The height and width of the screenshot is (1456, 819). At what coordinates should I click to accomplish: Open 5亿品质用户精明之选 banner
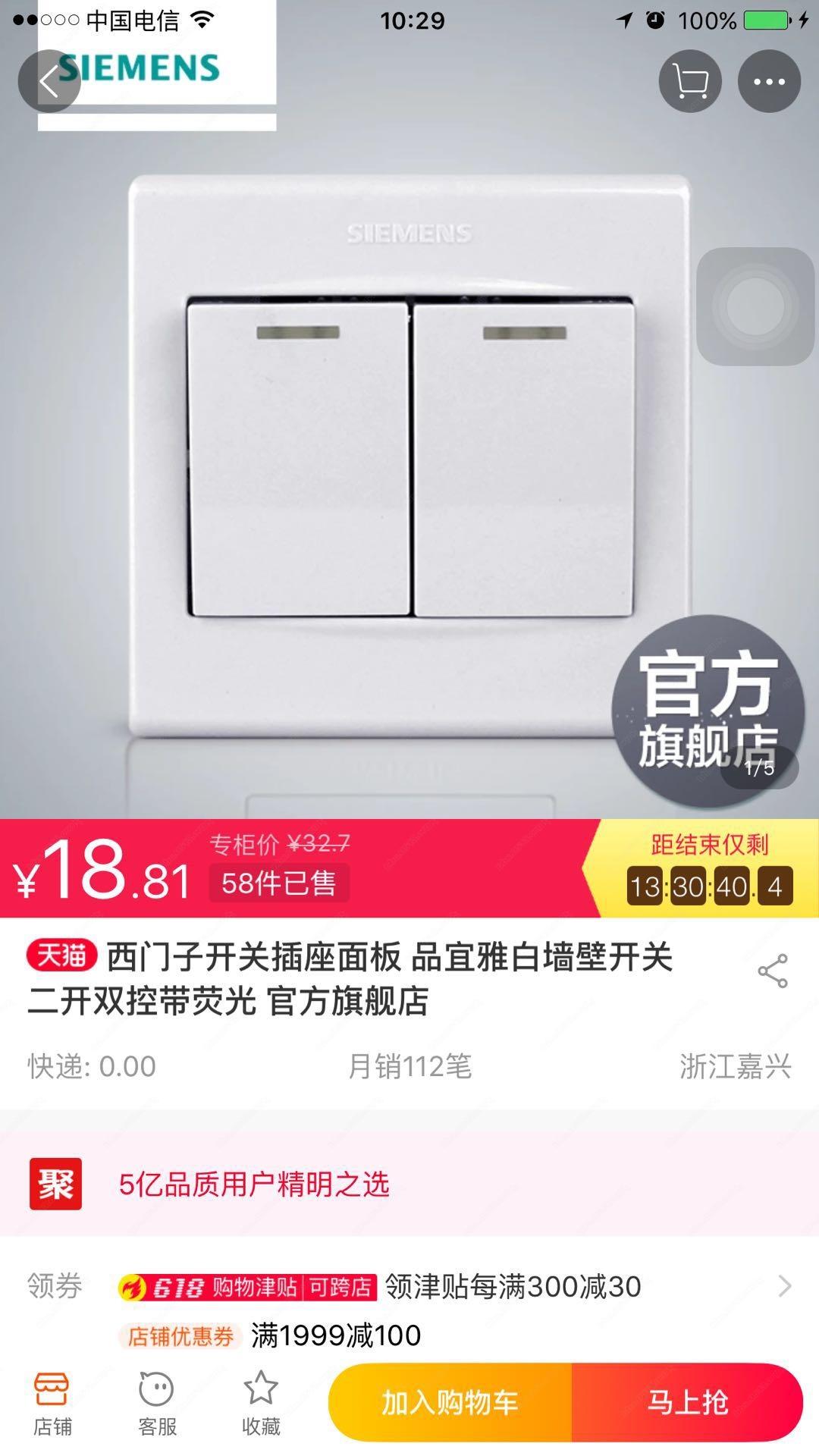(x=254, y=1184)
